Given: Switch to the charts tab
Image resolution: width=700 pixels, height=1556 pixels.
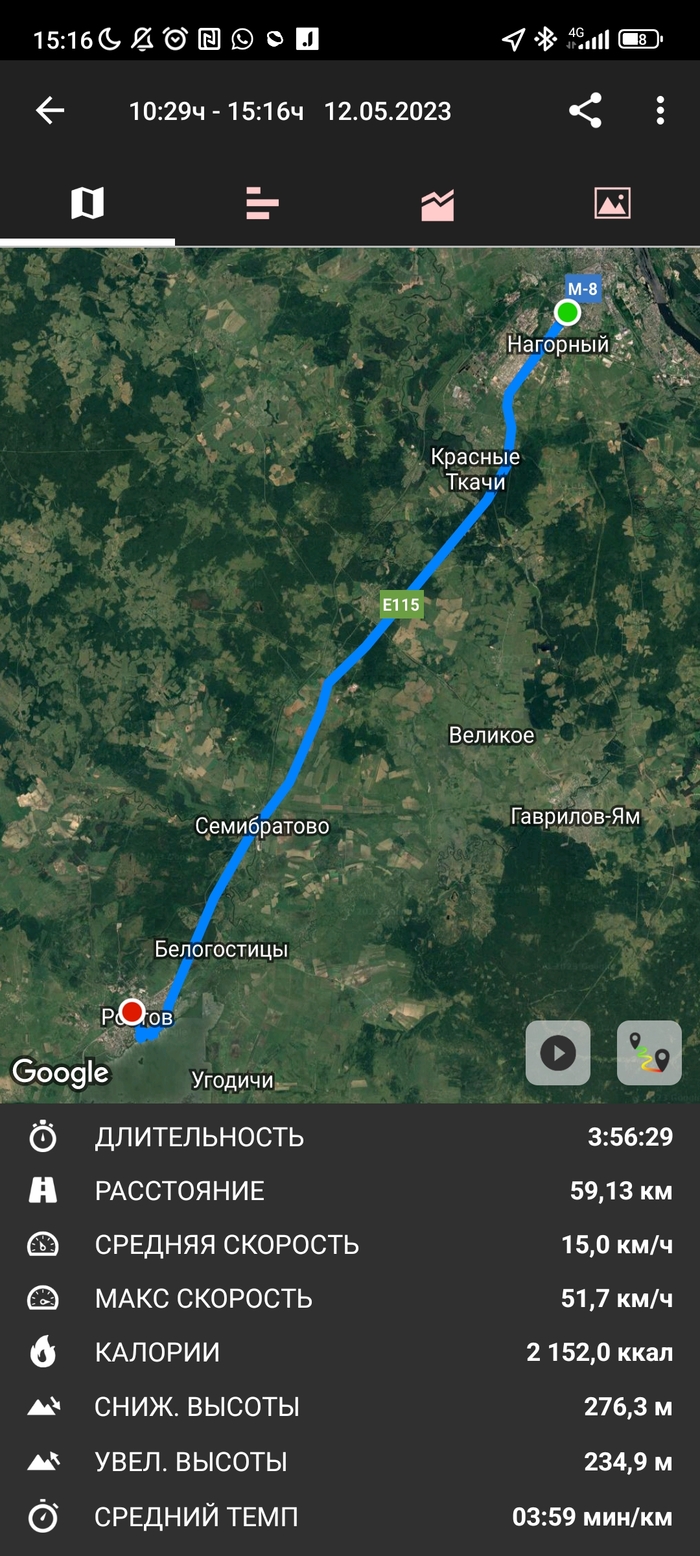Looking at the screenshot, I should coord(437,204).
